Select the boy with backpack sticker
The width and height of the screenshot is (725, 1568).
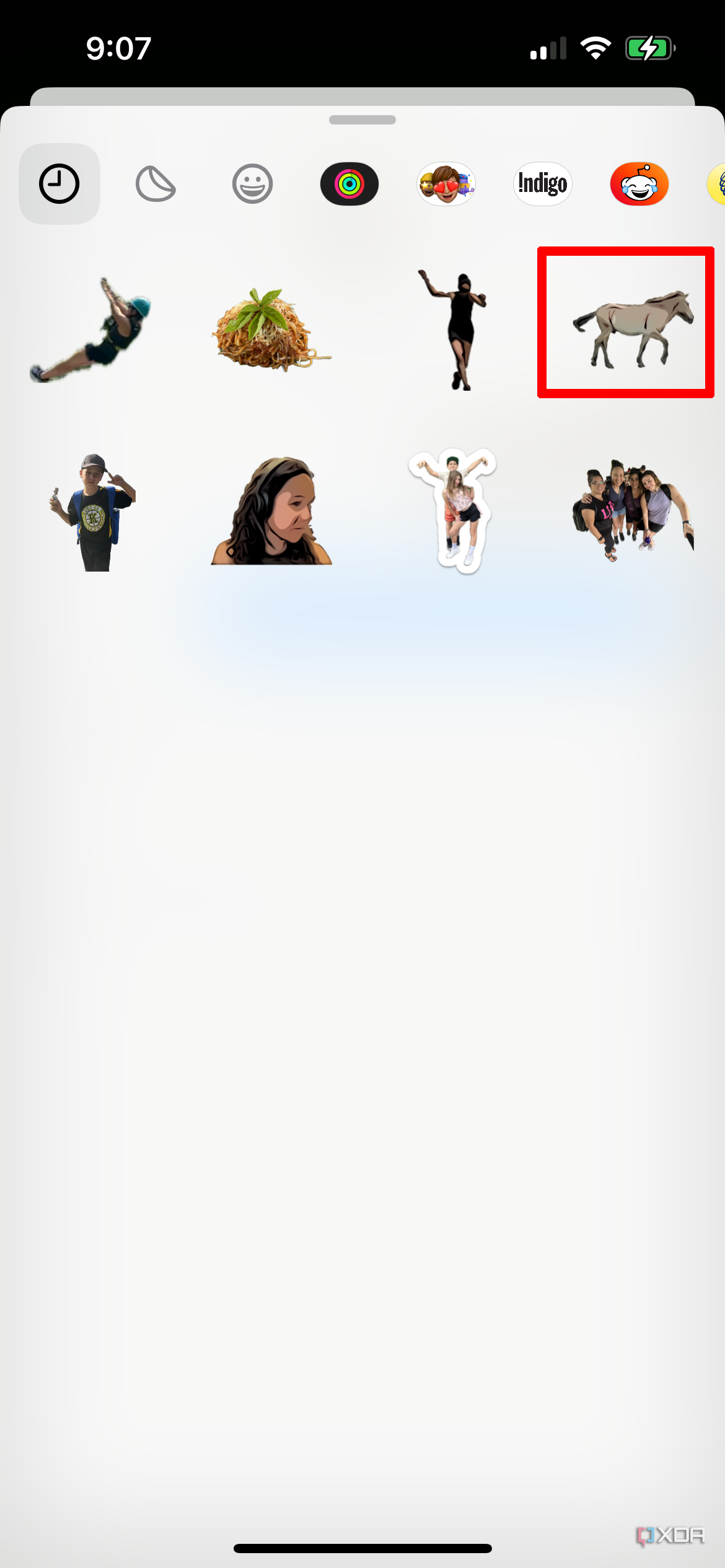[93, 513]
